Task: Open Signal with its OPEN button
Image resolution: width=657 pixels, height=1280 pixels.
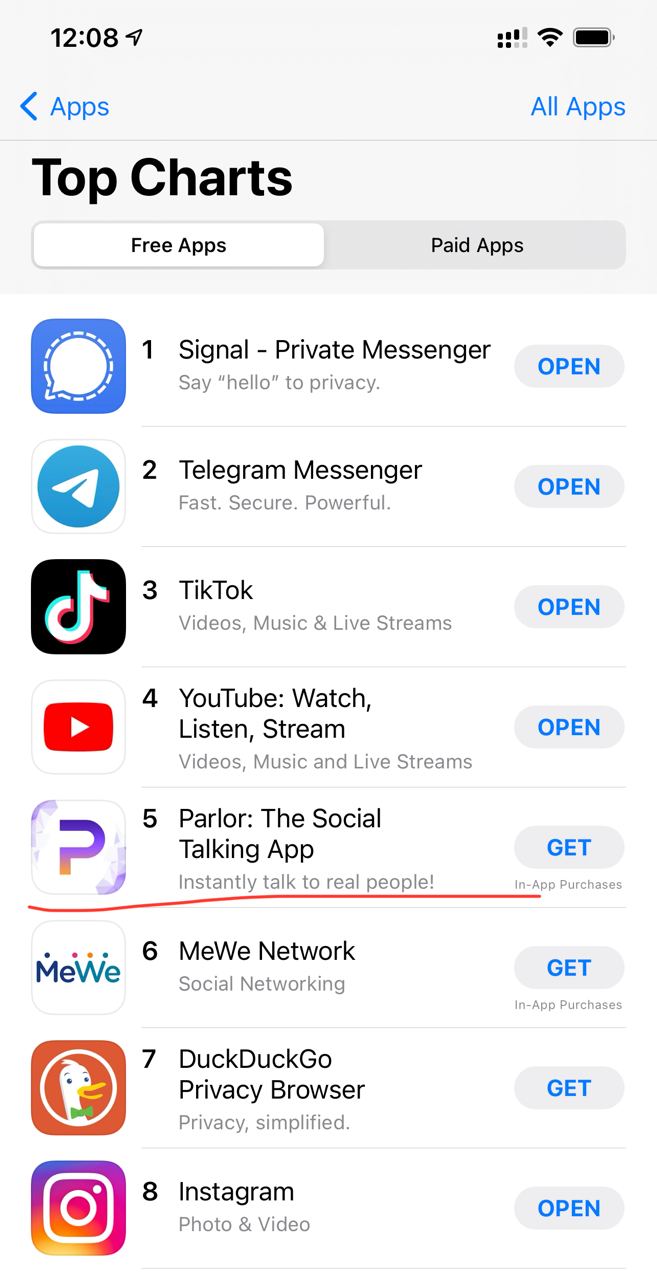Action: 568,367
